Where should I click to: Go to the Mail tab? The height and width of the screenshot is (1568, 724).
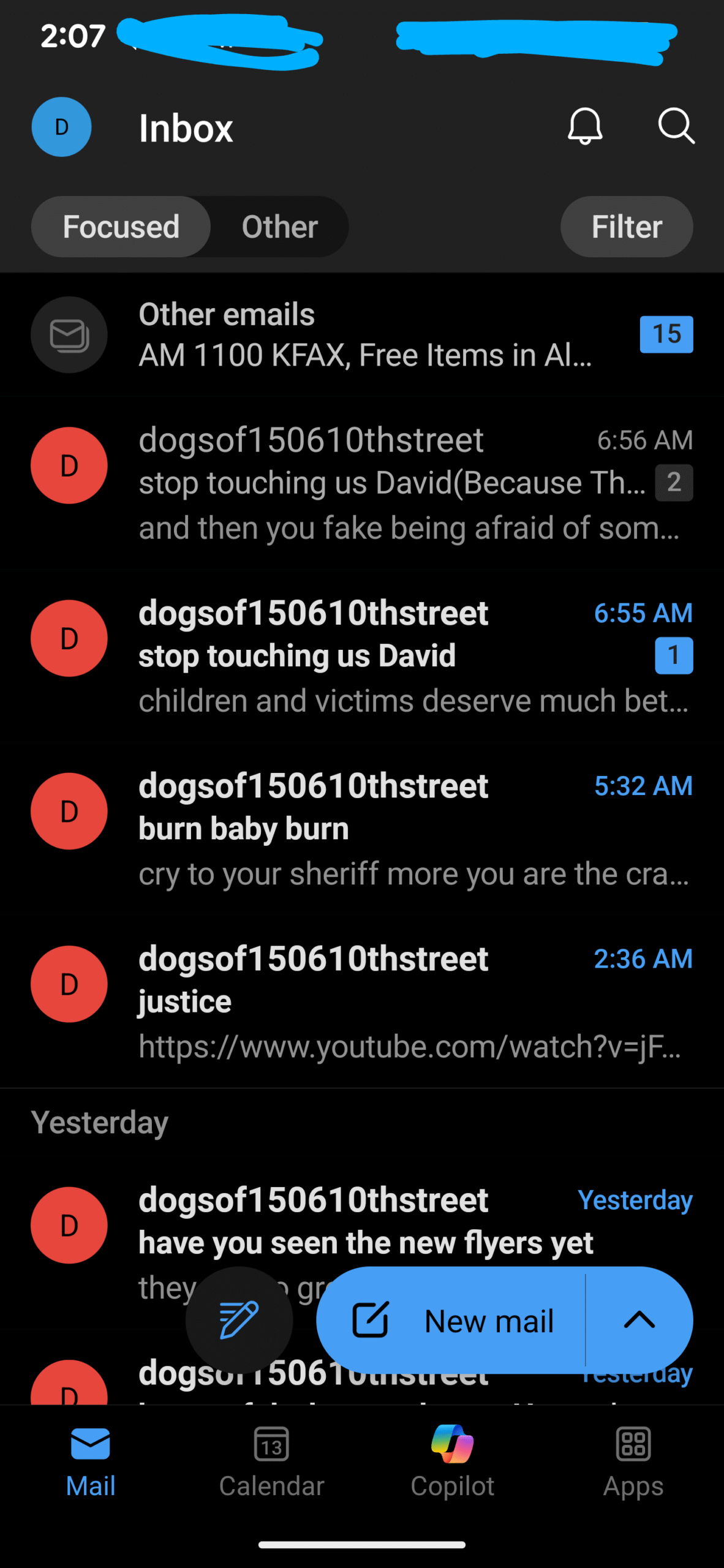[x=91, y=1461]
